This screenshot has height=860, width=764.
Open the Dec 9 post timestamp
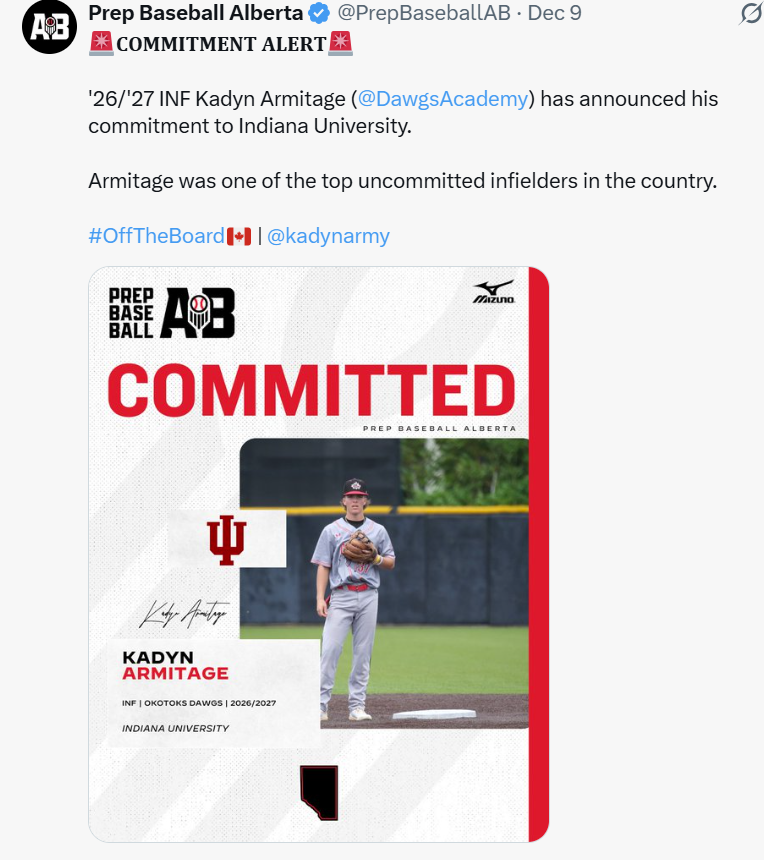(554, 13)
